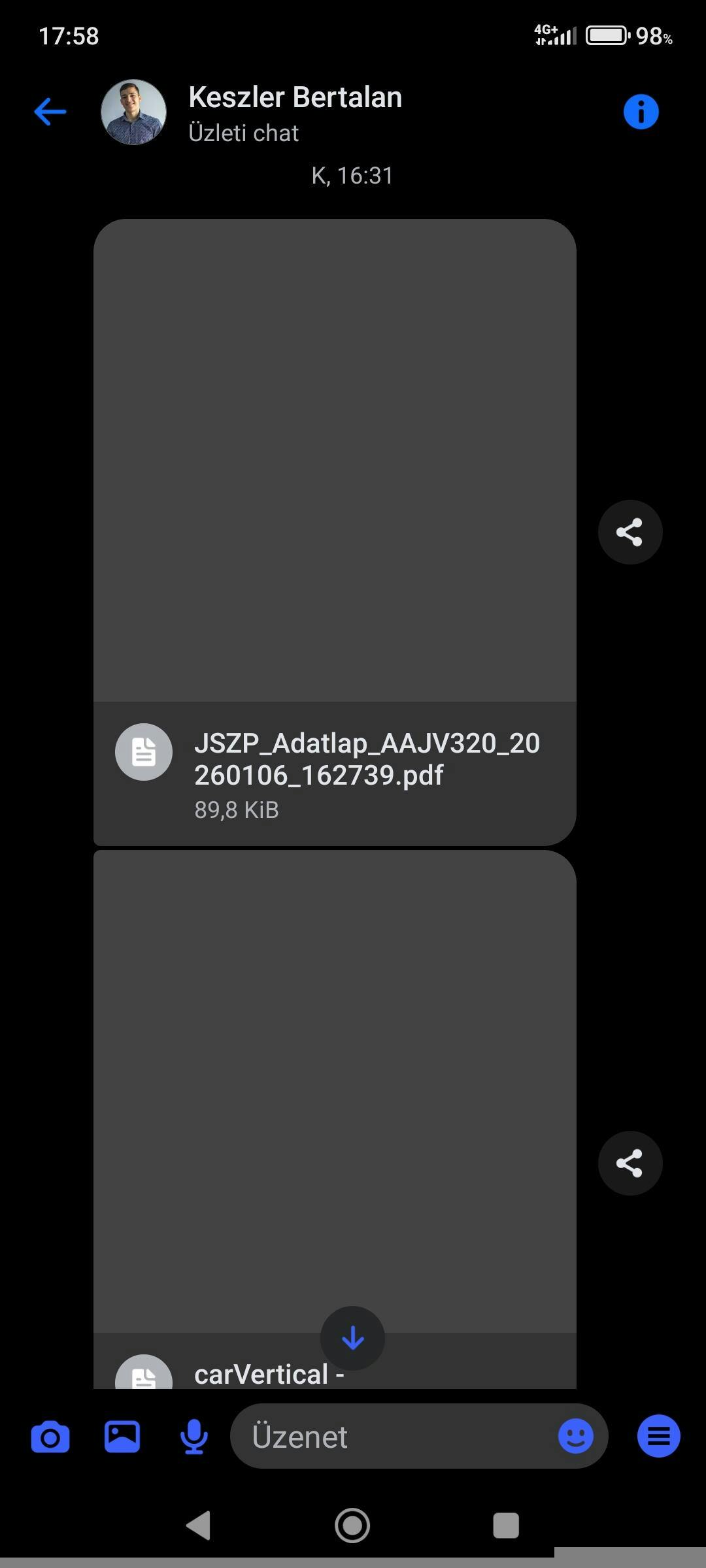Open the camera to take a photo
This screenshot has width=706, height=1568.
[x=50, y=1437]
